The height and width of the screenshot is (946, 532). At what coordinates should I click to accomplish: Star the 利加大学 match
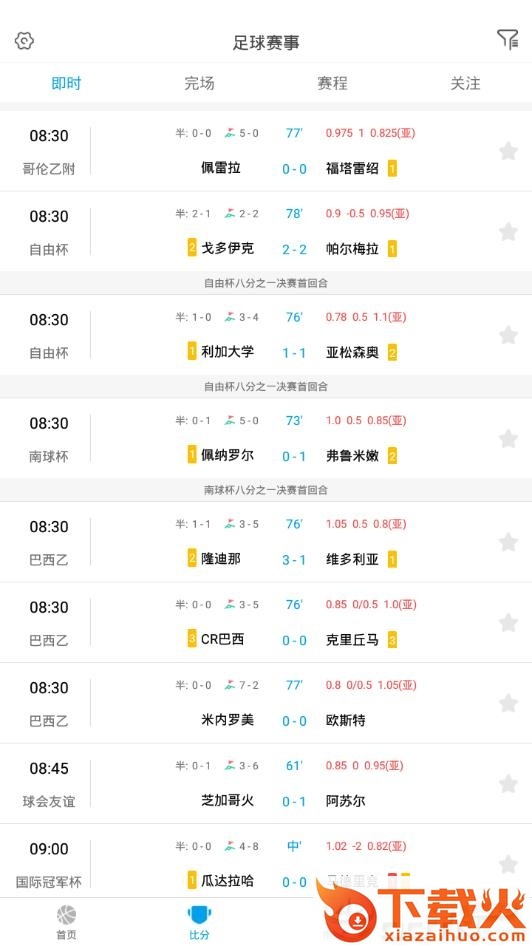(508, 335)
